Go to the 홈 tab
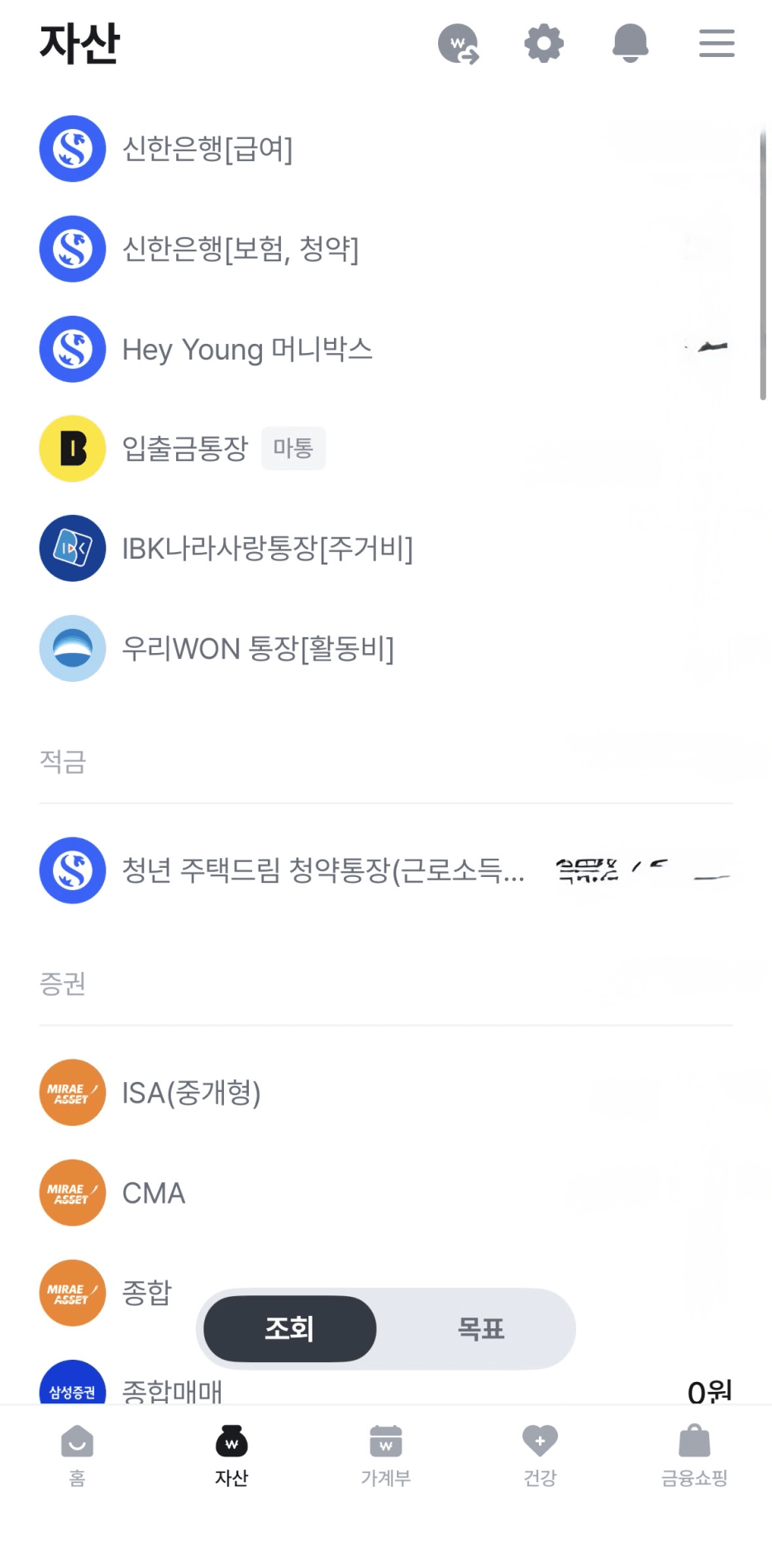 [x=77, y=1454]
